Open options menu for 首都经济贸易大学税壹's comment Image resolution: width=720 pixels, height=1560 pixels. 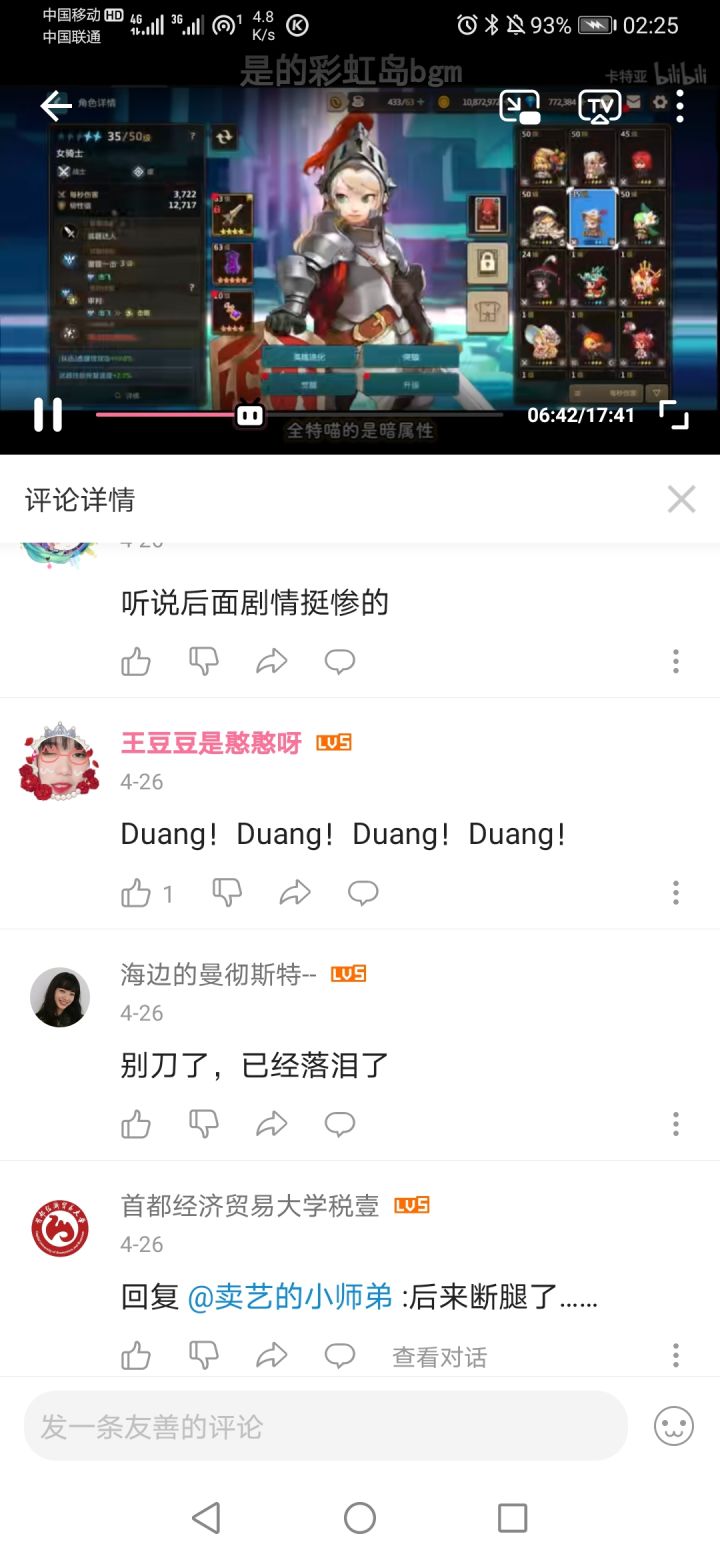tap(676, 1356)
